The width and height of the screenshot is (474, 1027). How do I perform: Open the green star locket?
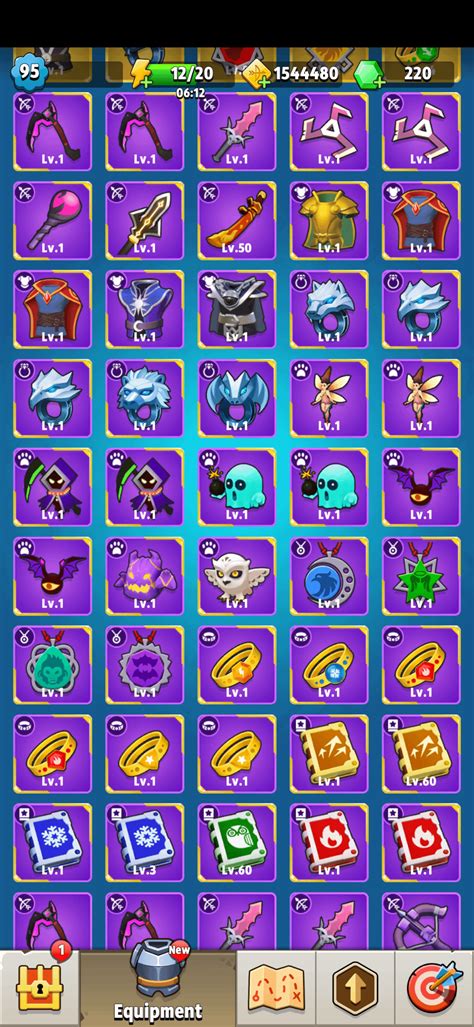(x=422, y=576)
